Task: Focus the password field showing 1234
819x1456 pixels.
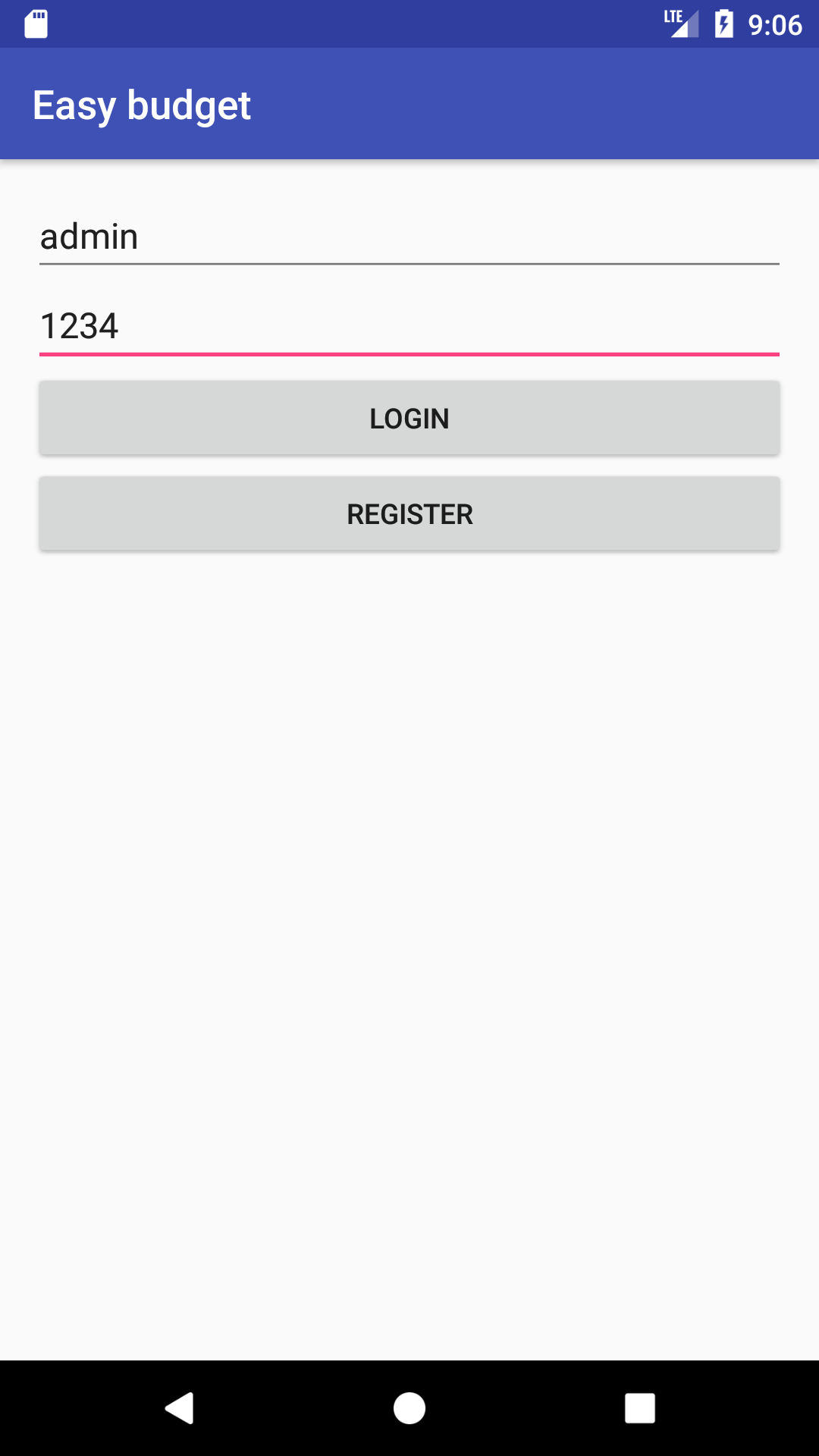Action: pos(409,326)
